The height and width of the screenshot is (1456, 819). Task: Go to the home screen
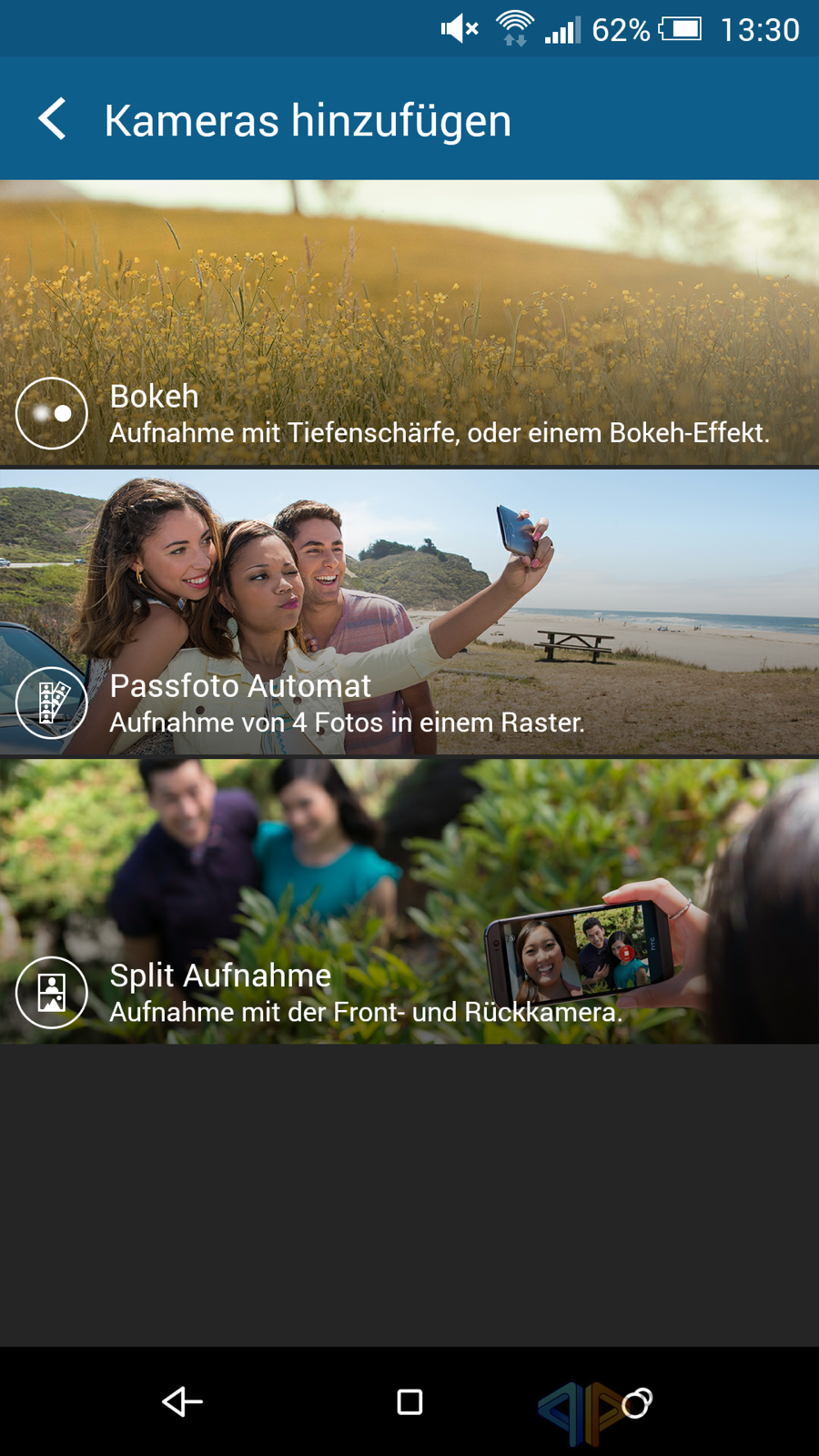pyautogui.click(x=409, y=1401)
